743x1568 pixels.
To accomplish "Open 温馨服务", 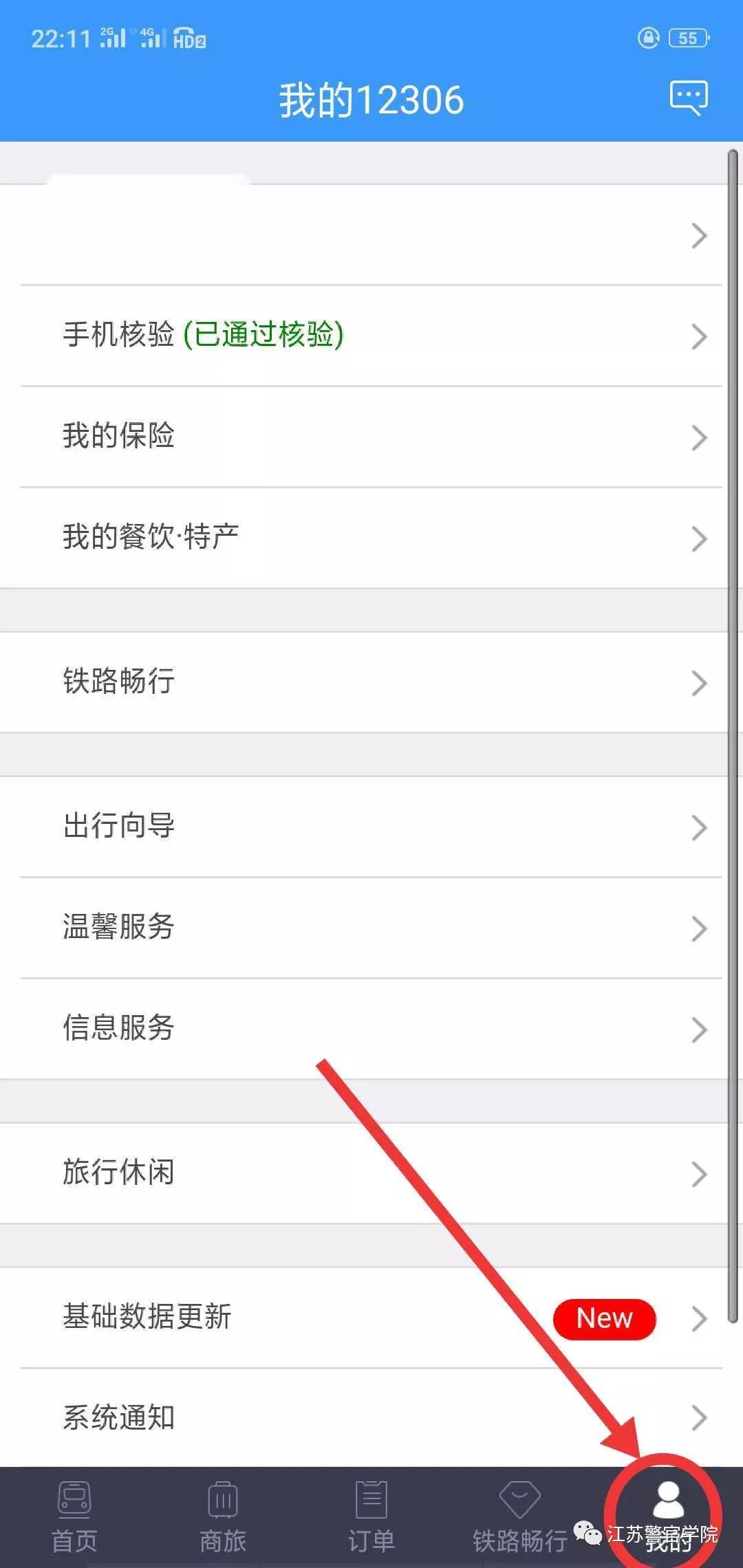I will [x=117, y=927].
